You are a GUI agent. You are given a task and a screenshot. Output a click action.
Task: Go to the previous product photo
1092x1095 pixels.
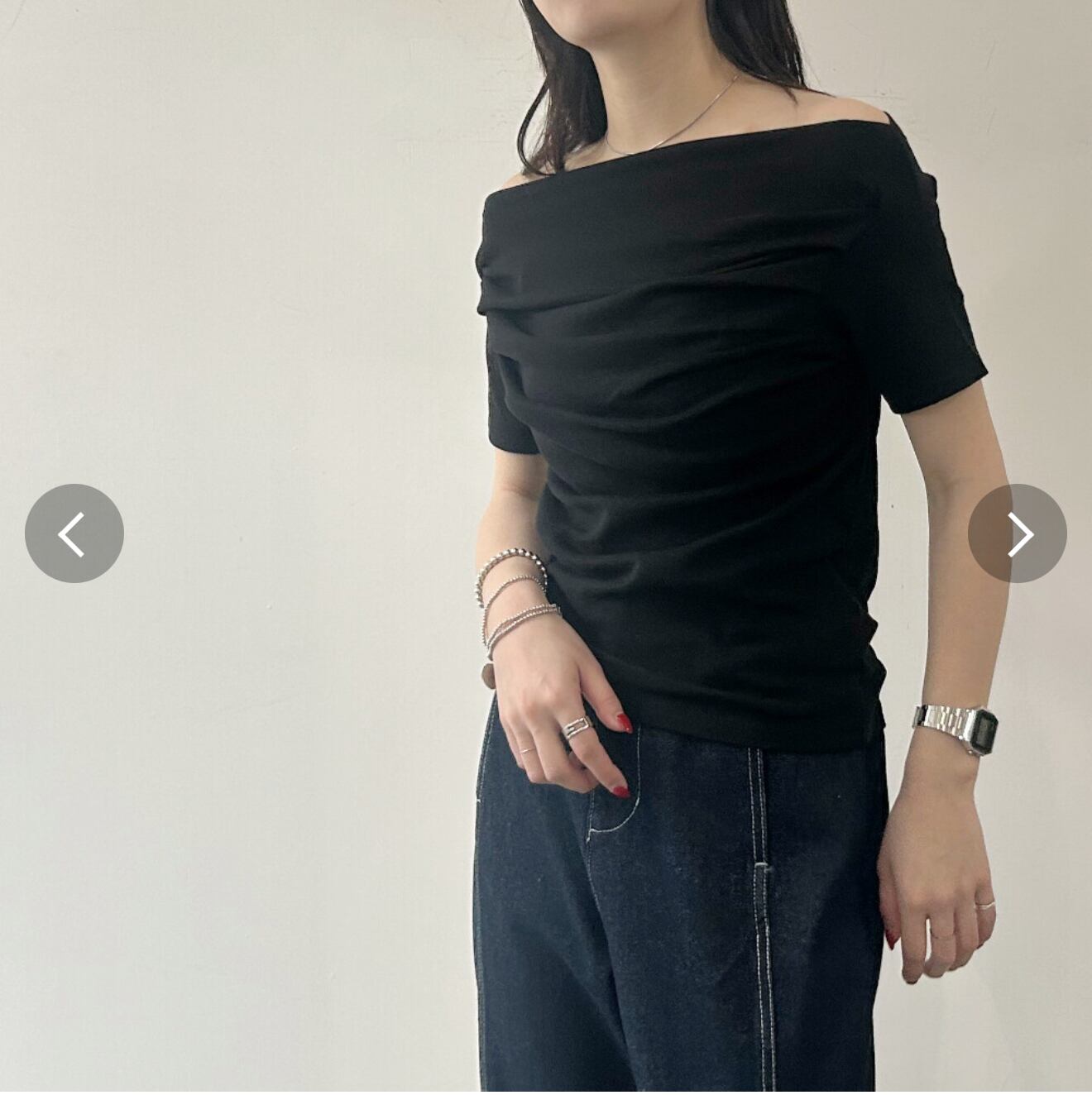[x=74, y=533]
